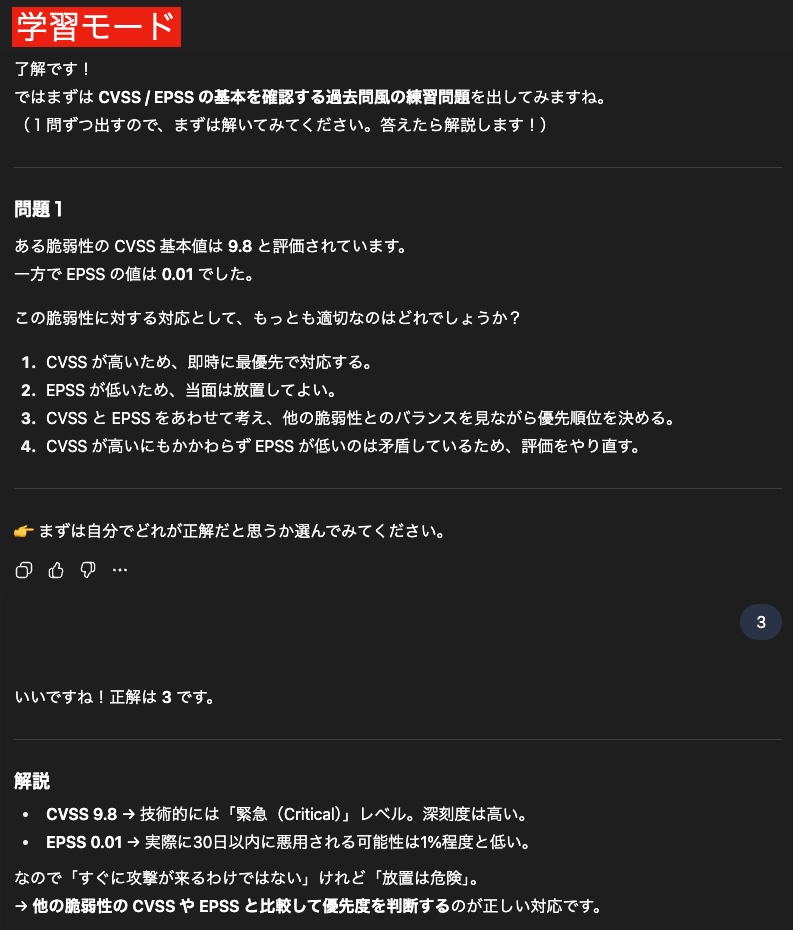Give the response a thumbs up
This screenshot has height=930, width=793.
(x=56, y=570)
